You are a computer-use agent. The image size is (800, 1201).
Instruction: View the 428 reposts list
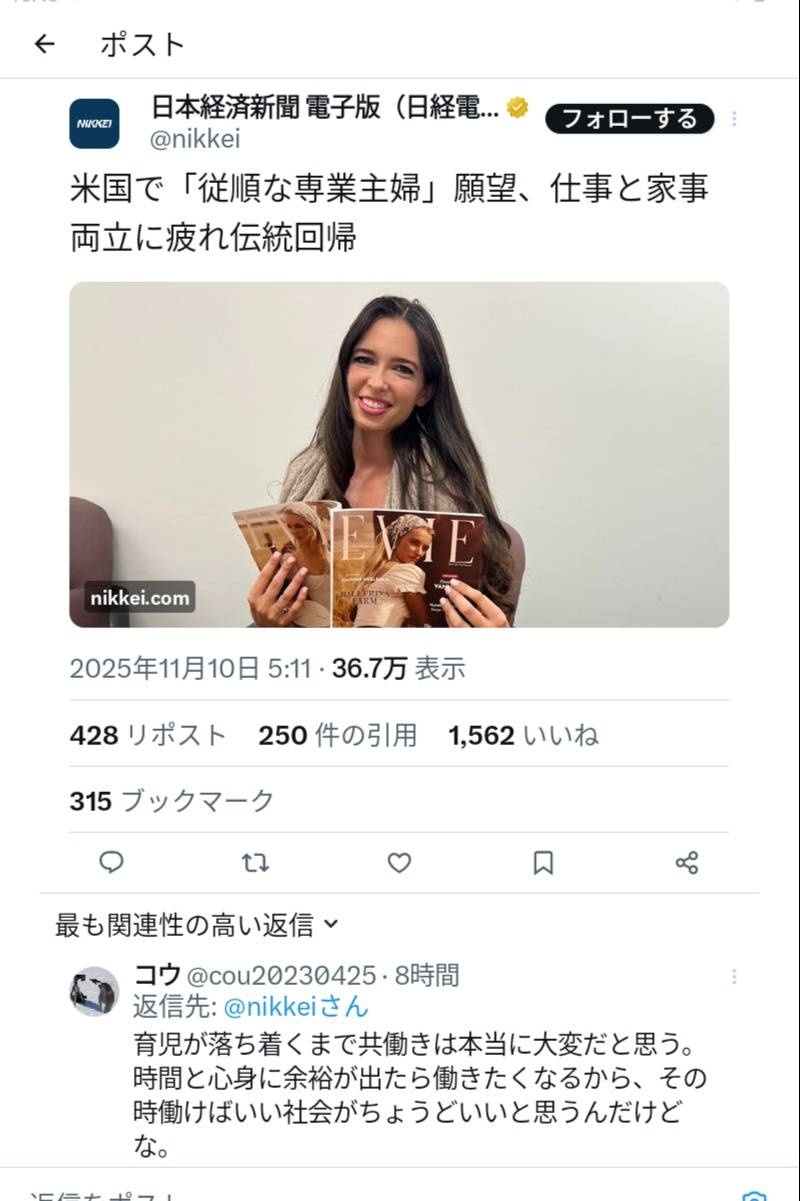[148, 736]
